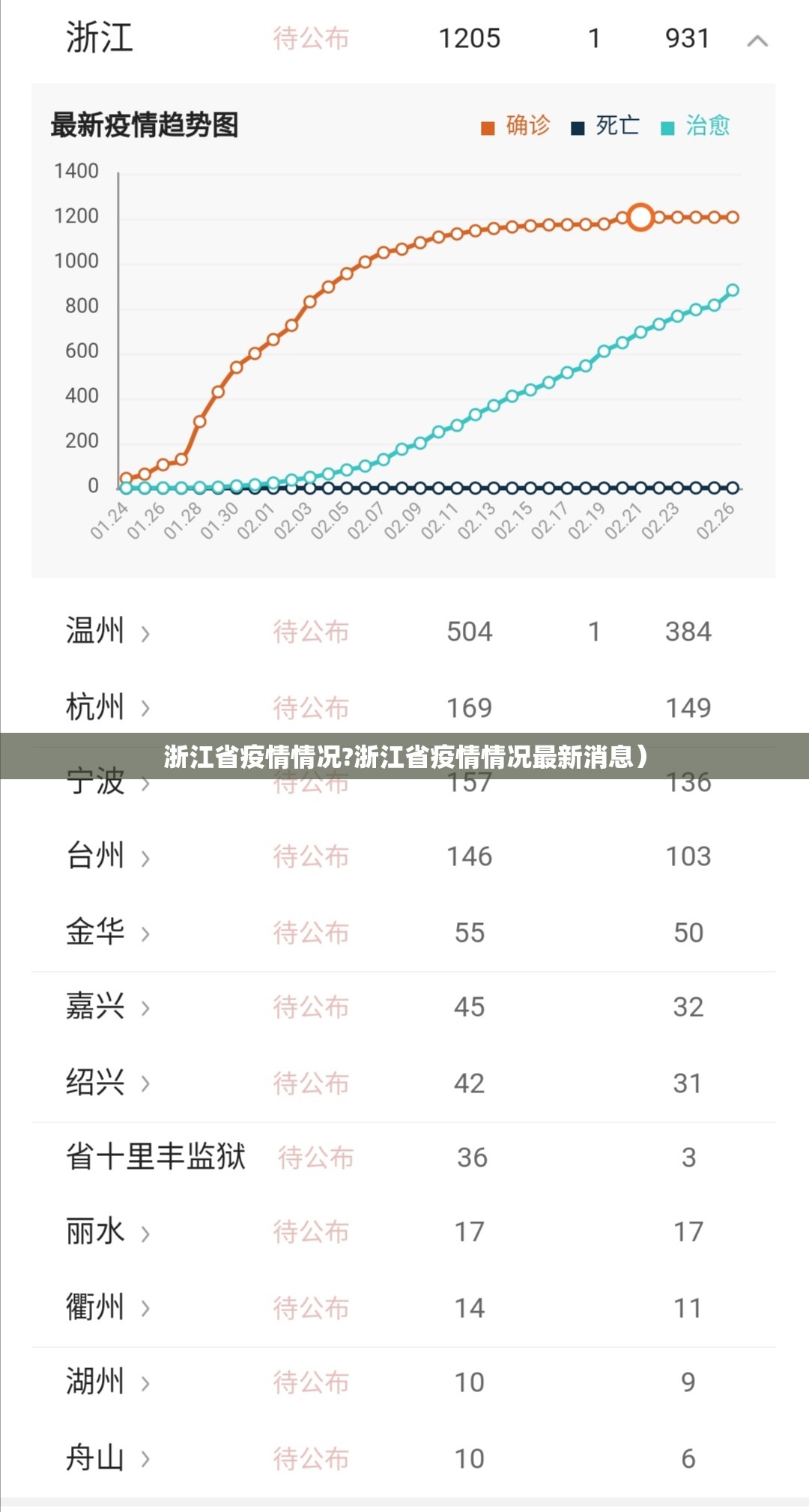
Task: Collapse the 浙江 province section
Action: tap(757, 40)
